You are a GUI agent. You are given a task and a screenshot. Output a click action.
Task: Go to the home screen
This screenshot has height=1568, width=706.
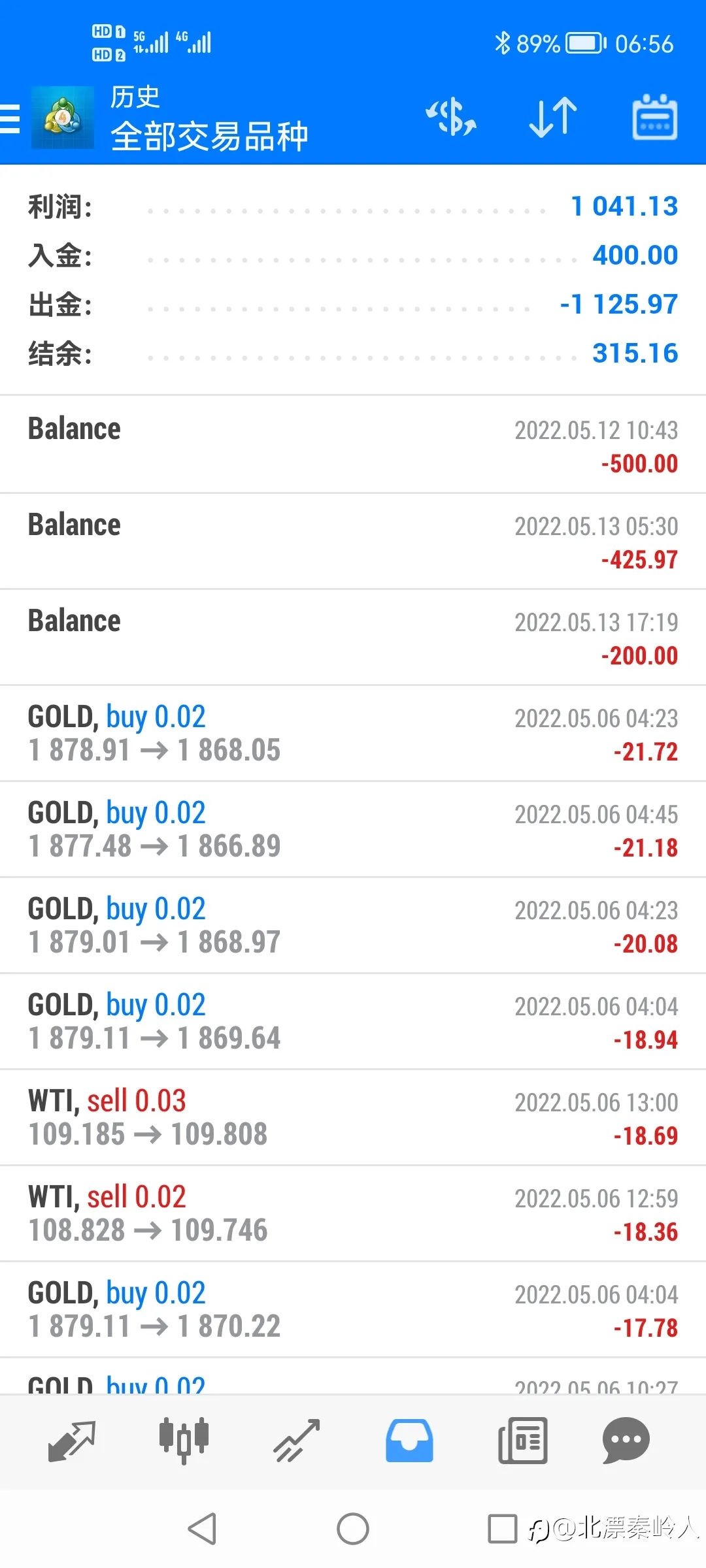click(353, 1529)
